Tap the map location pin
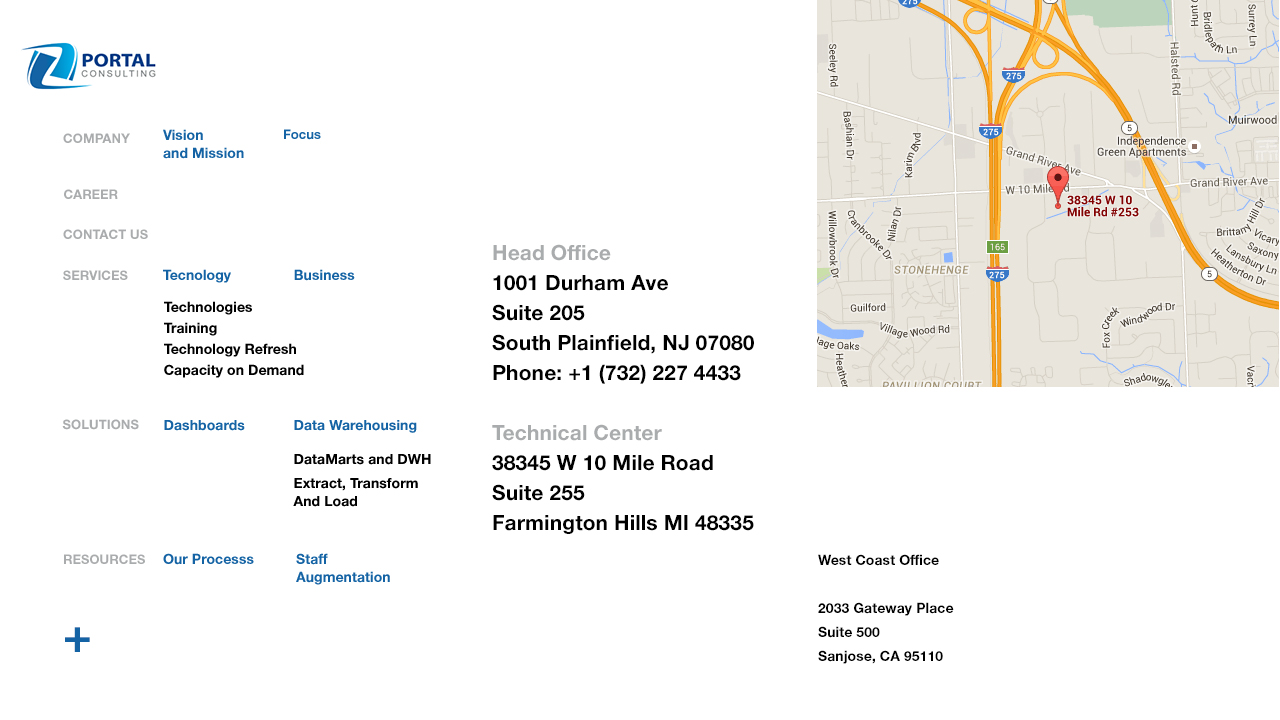 [x=1057, y=185]
